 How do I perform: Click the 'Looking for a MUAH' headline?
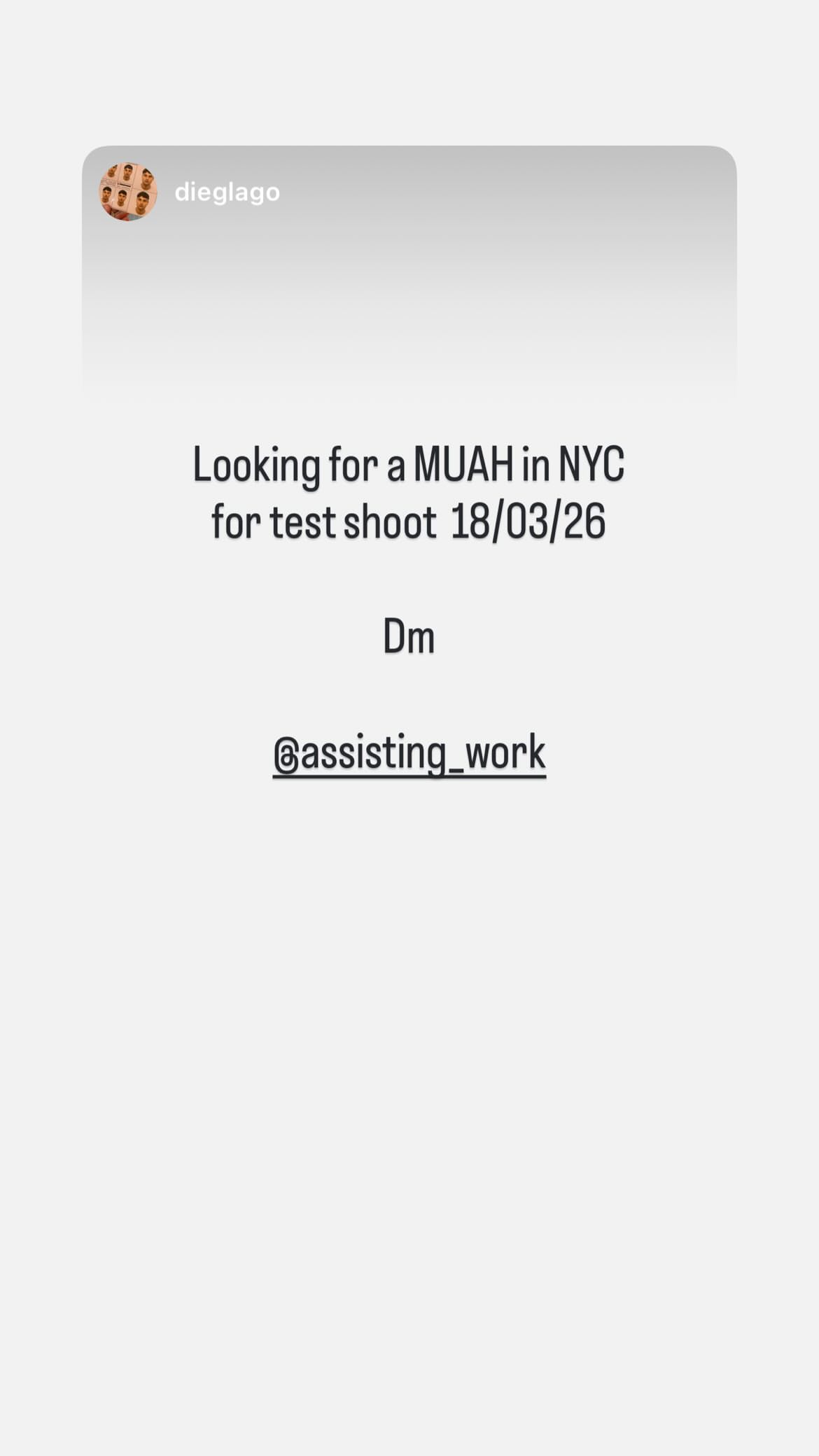click(409, 465)
